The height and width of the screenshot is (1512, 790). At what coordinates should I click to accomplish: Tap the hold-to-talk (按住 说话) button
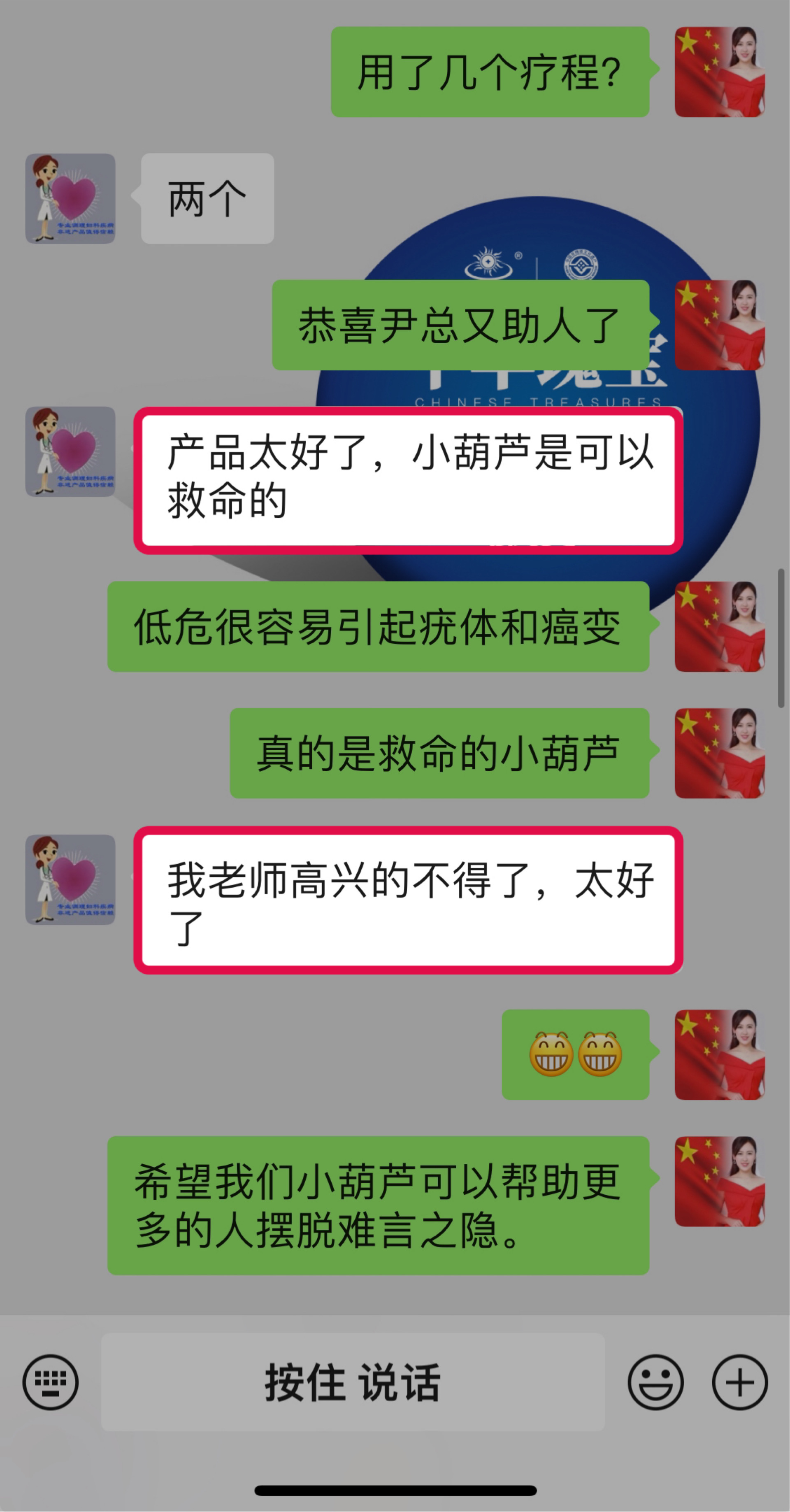coord(353,1382)
